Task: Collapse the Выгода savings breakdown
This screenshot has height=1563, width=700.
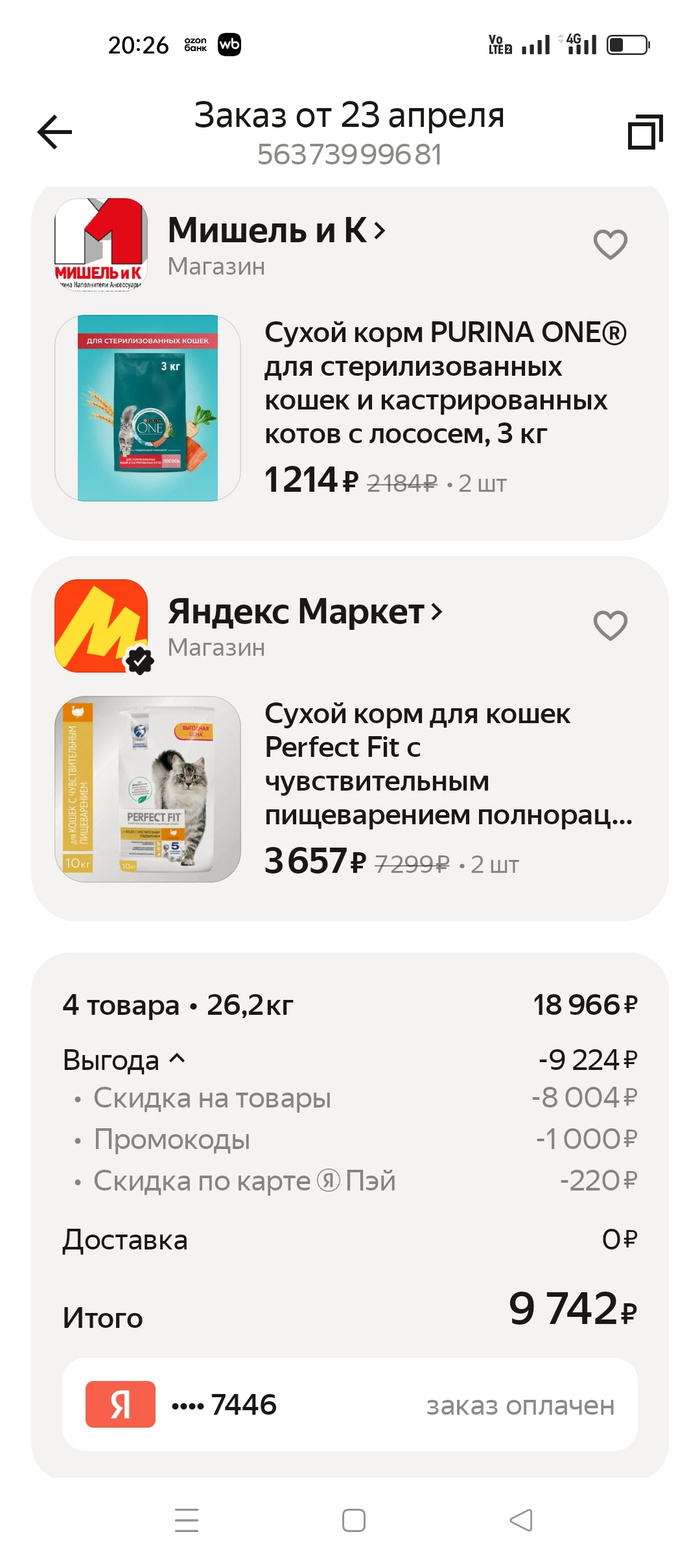Action: pyautogui.click(x=124, y=1059)
